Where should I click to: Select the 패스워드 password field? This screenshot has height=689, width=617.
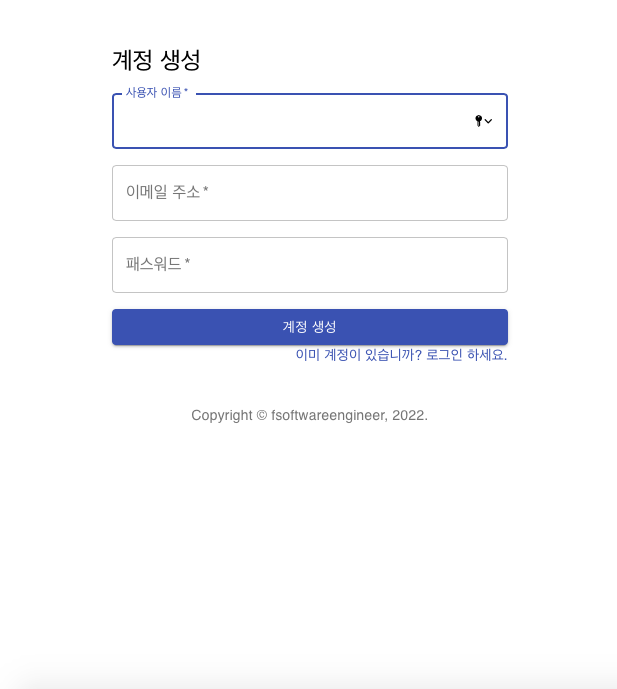point(309,265)
